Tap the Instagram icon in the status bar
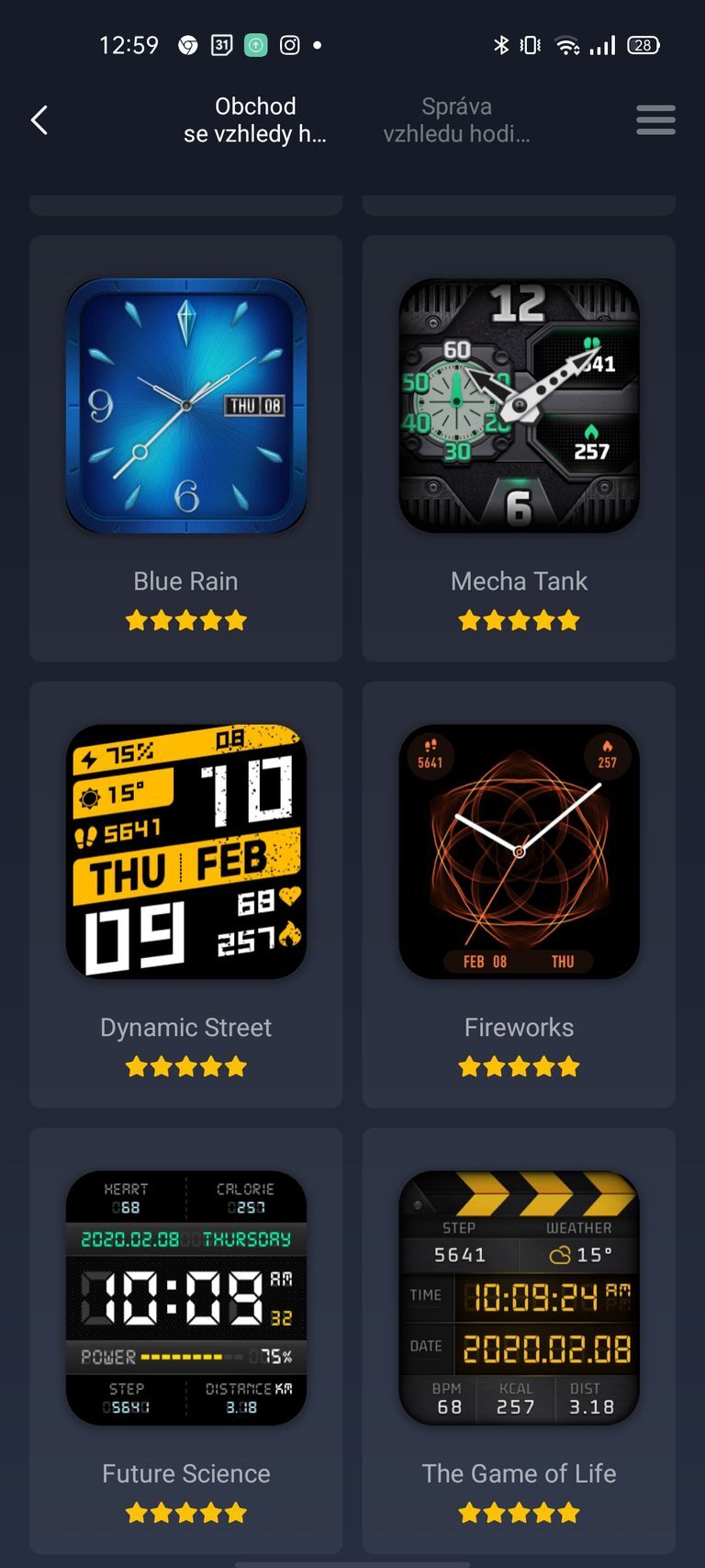The height and width of the screenshot is (1568, 705). tap(289, 44)
